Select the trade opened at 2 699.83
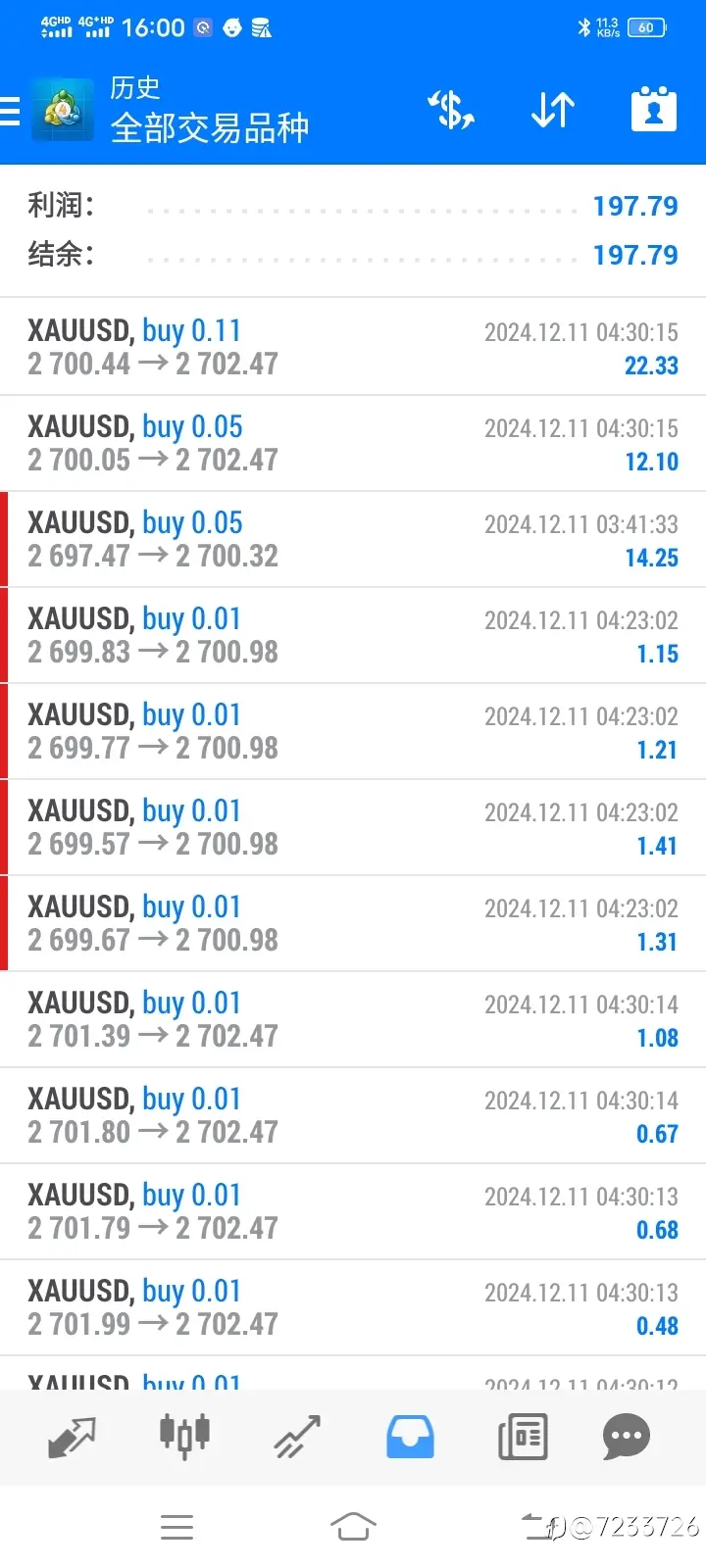 [x=353, y=635]
